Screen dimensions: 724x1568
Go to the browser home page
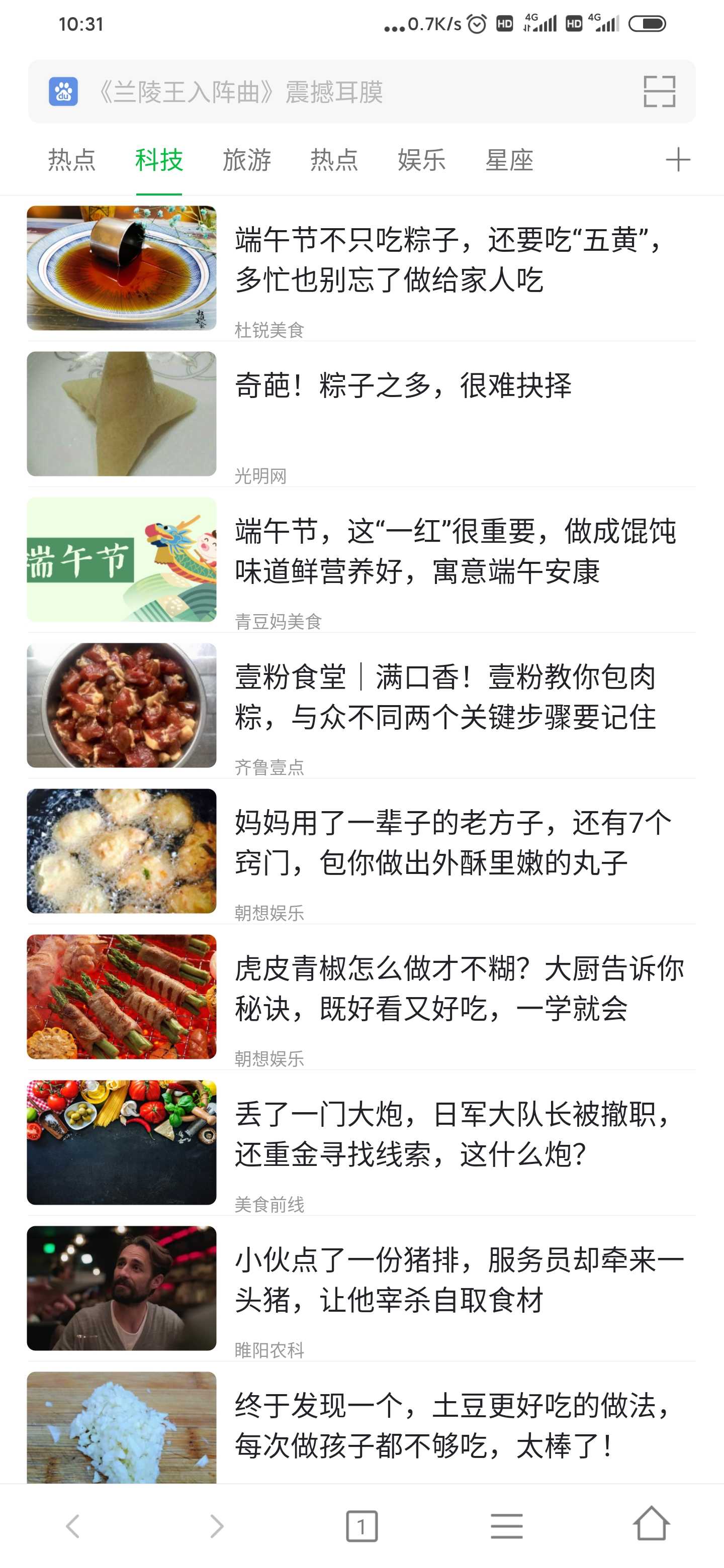click(652, 1524)
